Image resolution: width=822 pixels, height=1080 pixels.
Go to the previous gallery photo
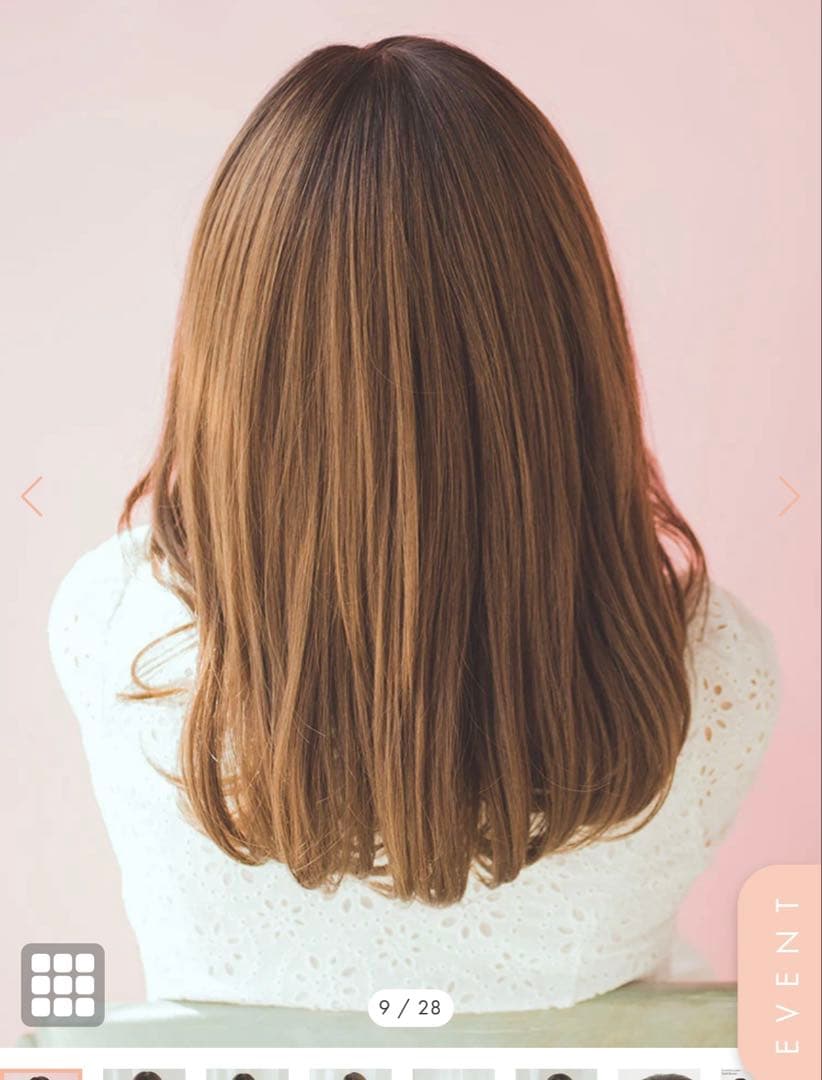tap(32, 496)
